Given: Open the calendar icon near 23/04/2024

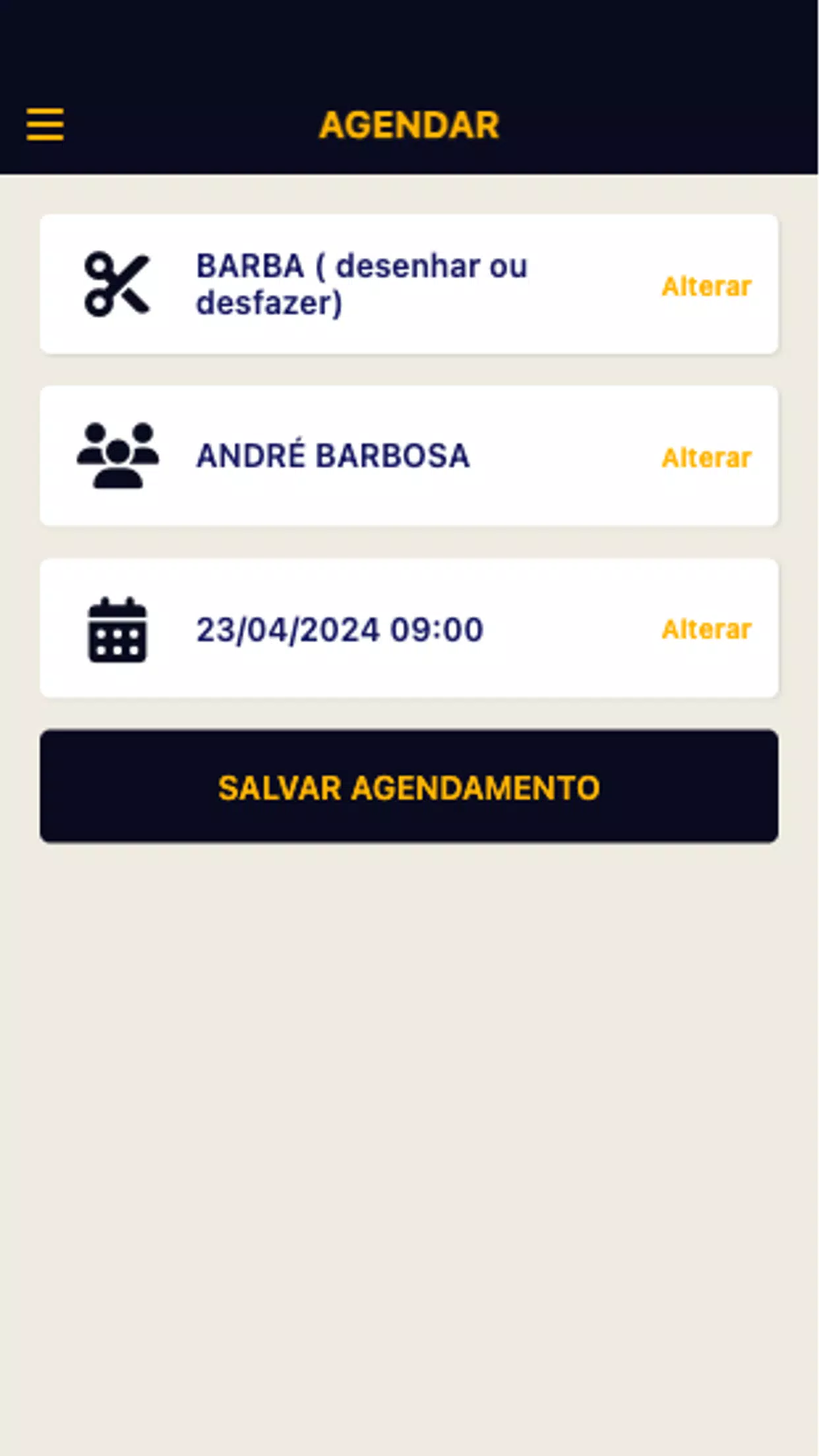Looking at the screenshot, I should 117,630.
